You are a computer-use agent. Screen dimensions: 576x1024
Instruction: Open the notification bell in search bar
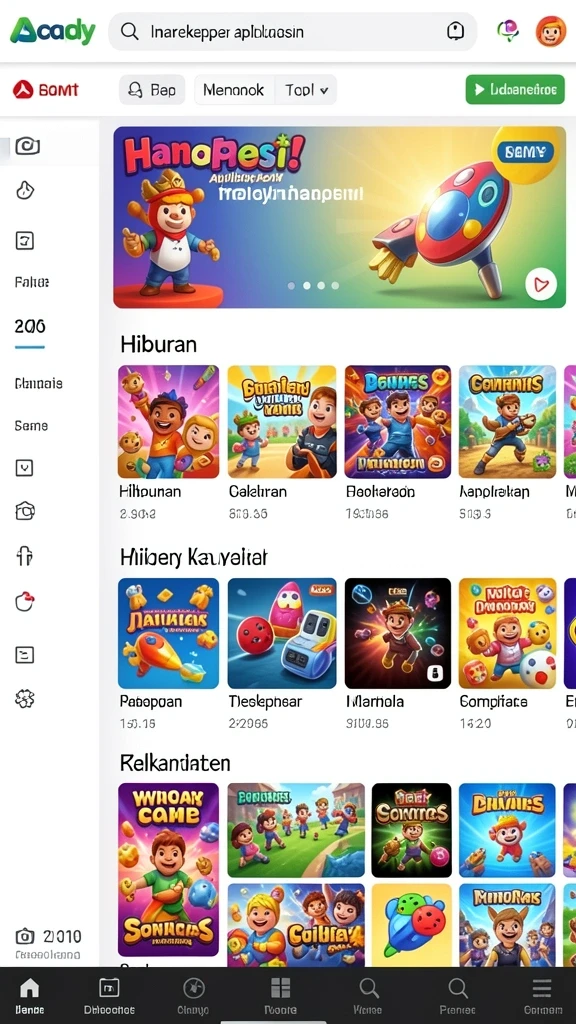click(x=455, y=31)
